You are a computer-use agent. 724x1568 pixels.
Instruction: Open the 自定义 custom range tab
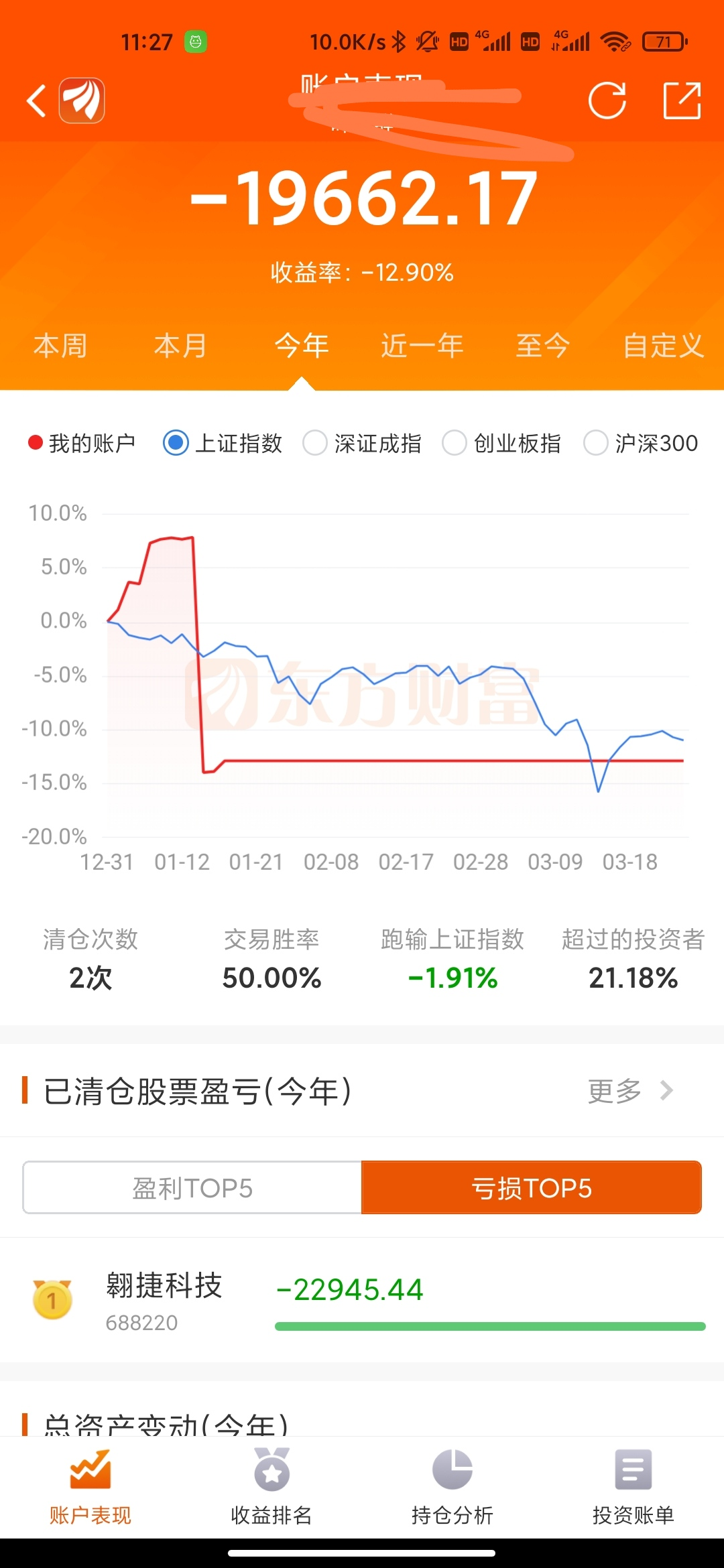[x=664, y=346]
